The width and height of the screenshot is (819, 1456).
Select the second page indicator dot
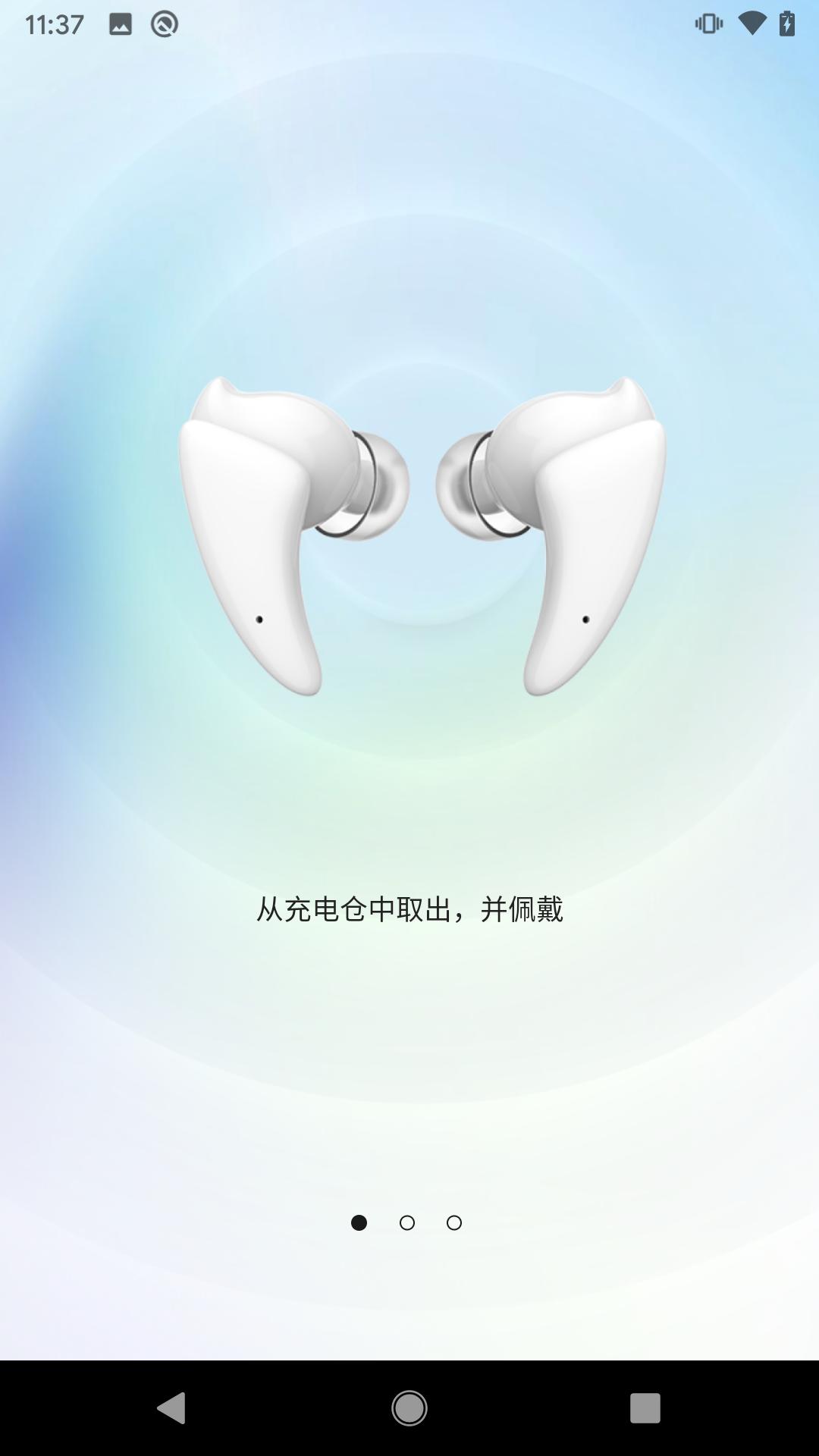coord(407,1222)
